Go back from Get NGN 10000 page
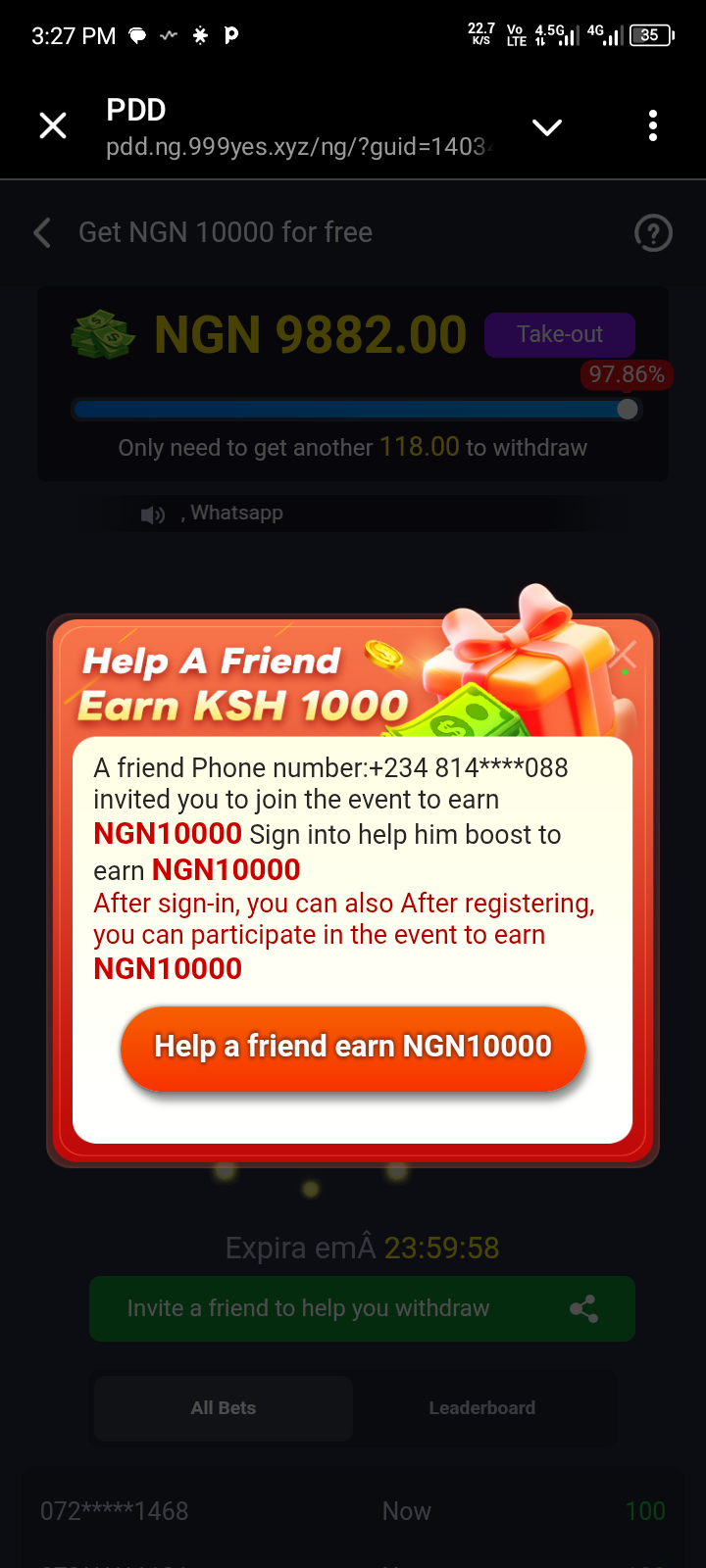The image size is (706, 1568). tap(42, 233)
